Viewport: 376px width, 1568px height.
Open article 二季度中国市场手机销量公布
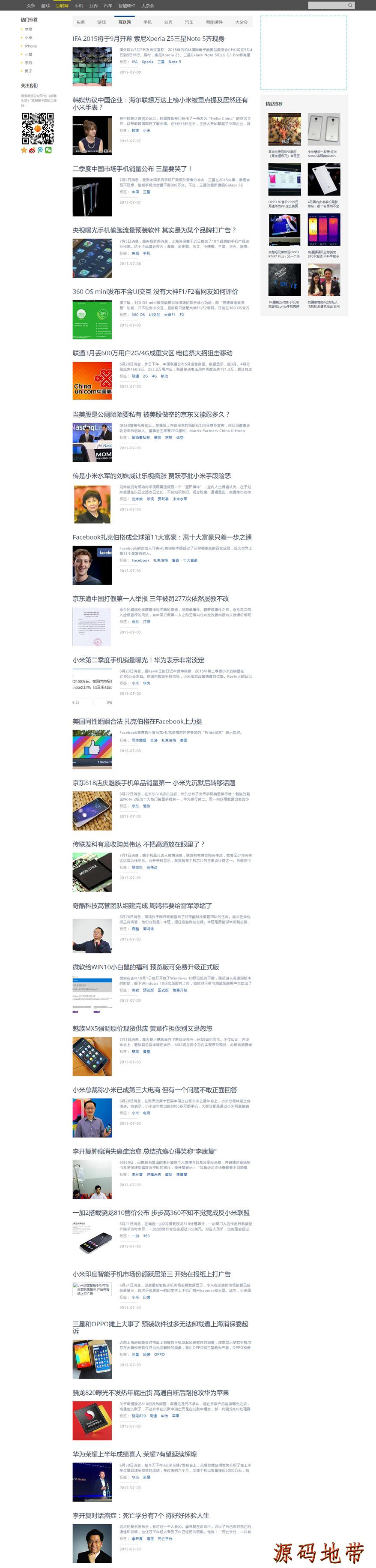coord(132,168)
